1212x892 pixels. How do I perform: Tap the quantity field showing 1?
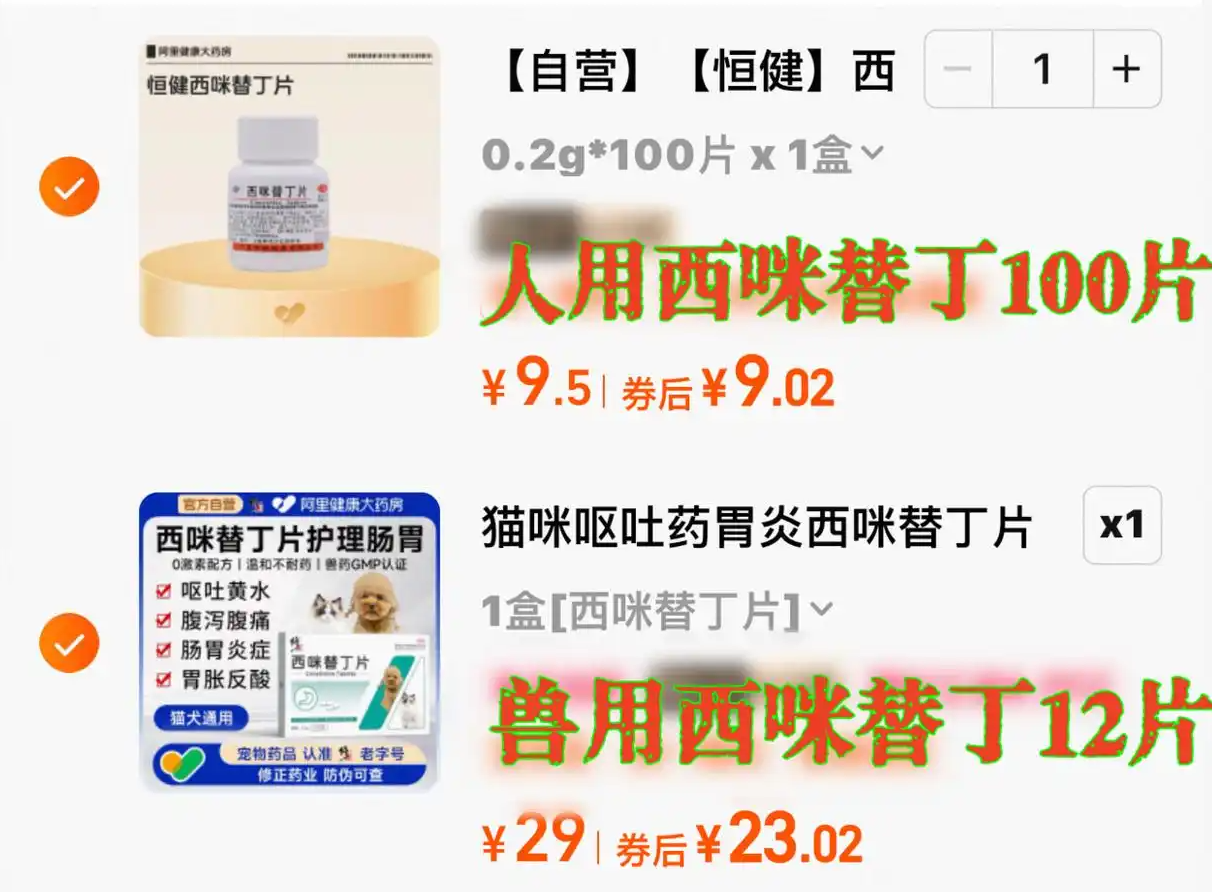tap(1042, 69)
